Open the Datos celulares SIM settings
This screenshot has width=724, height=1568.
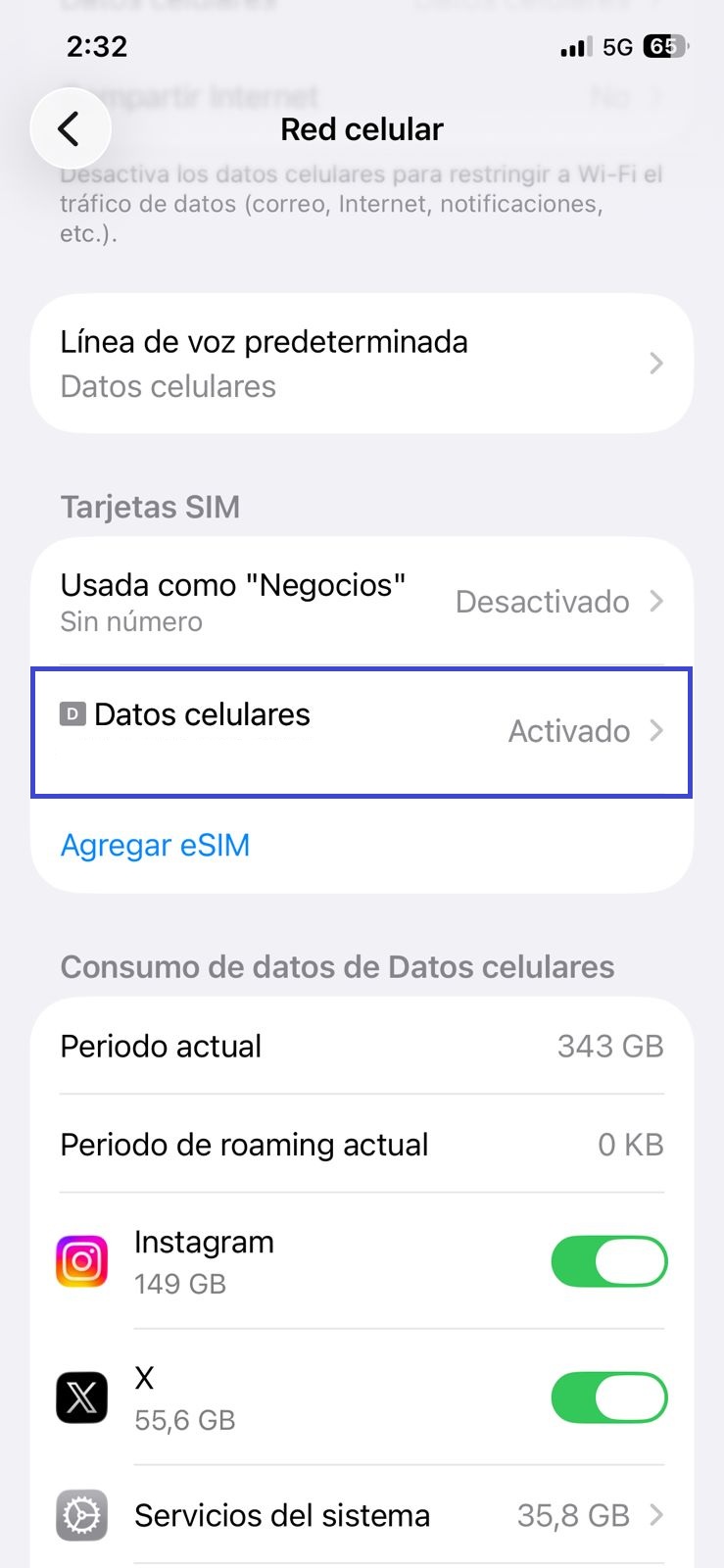362,731
